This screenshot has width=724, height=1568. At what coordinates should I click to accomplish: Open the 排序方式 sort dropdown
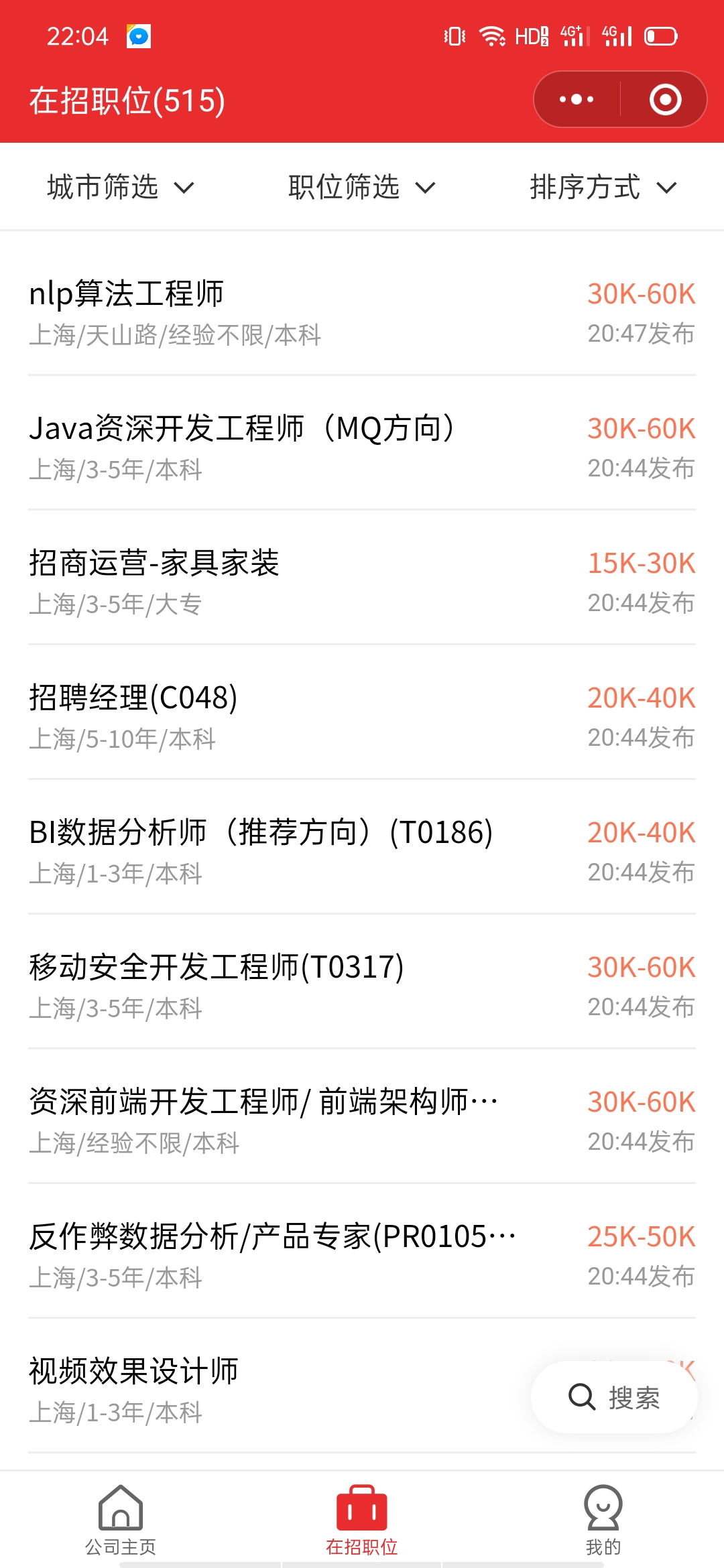pyautogui.click(x=603, y=187)
